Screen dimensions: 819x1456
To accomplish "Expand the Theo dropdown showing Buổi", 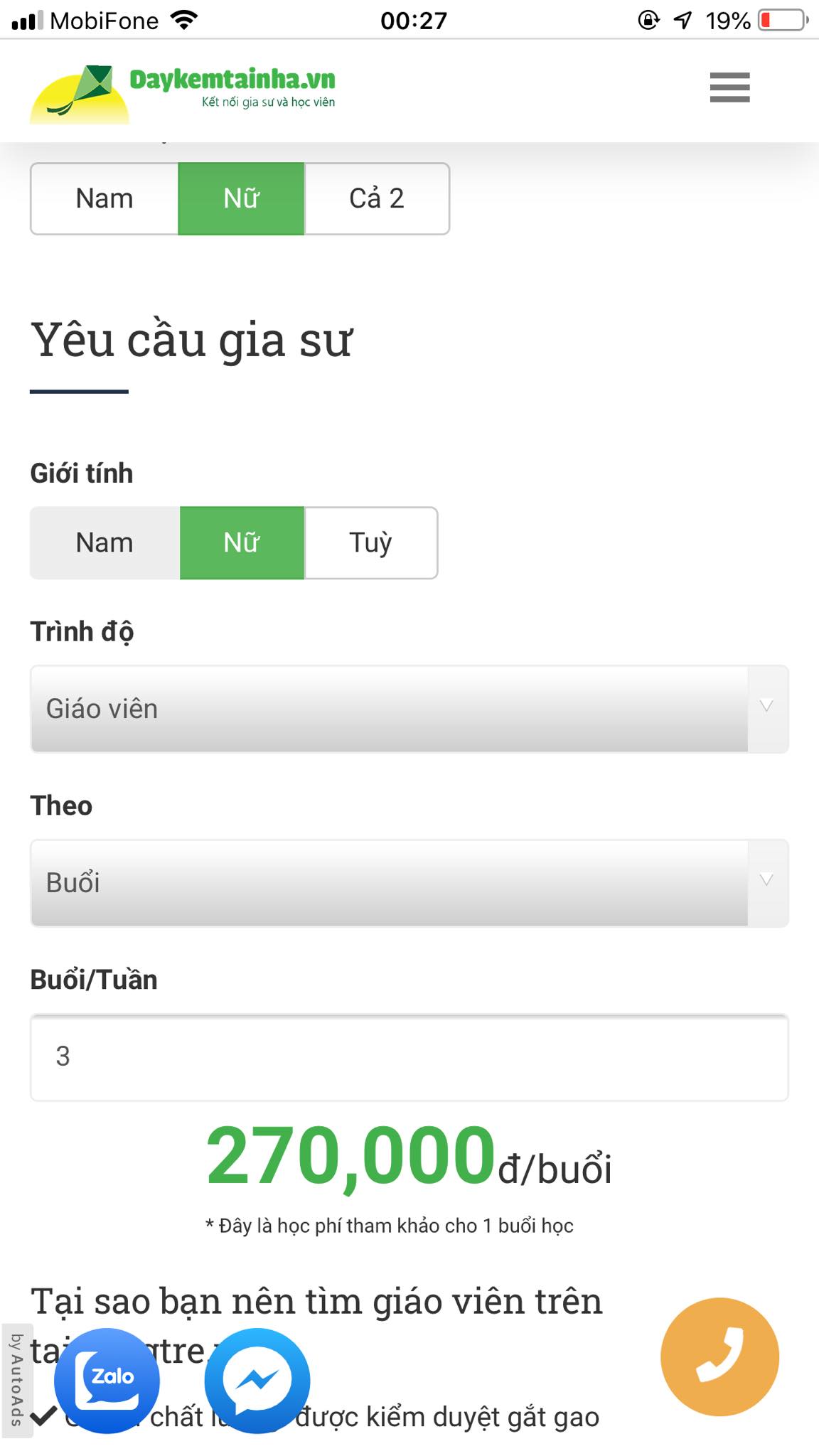I will [x=409, y=883].
